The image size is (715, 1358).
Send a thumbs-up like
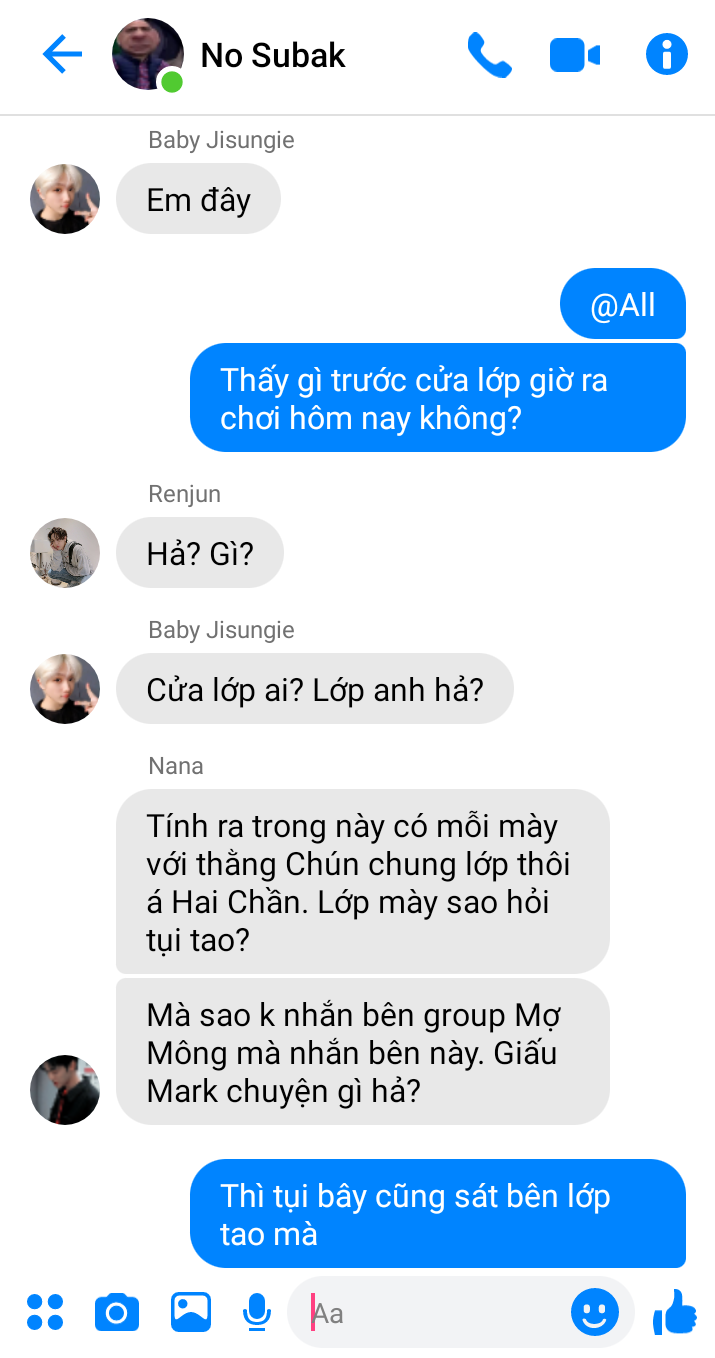point(674,1311)
